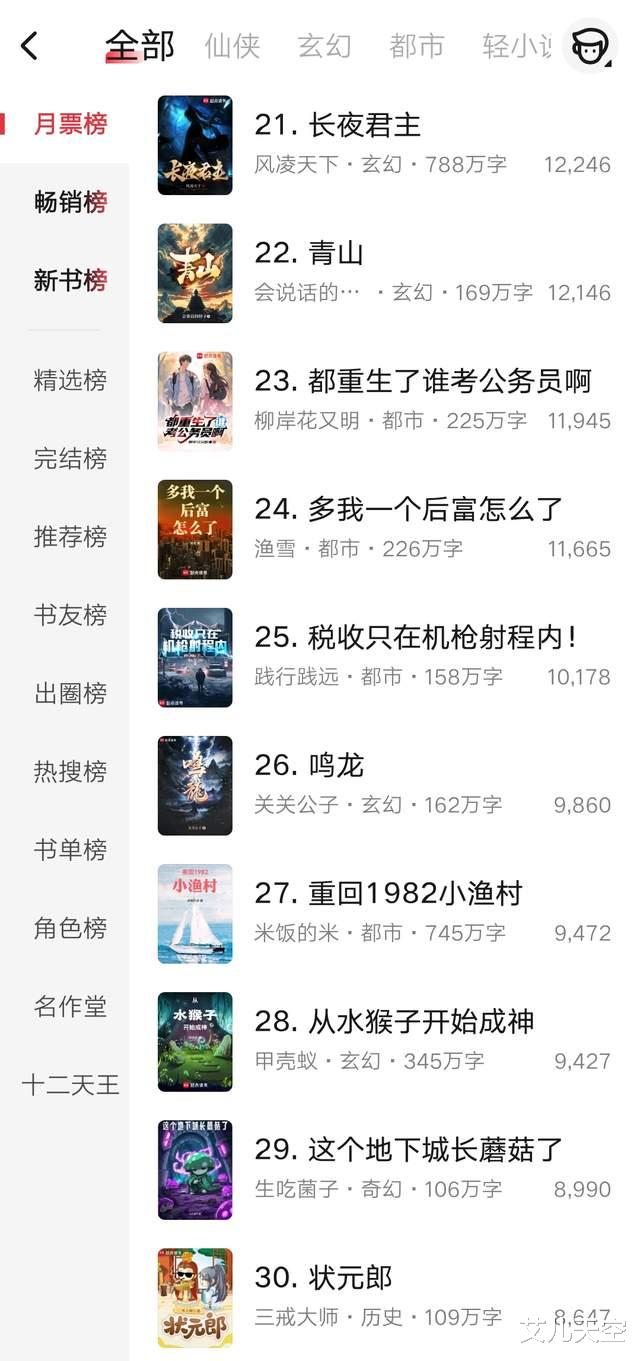
Task: Open the 畅销榜 ranking list
Action: point(70,202)
